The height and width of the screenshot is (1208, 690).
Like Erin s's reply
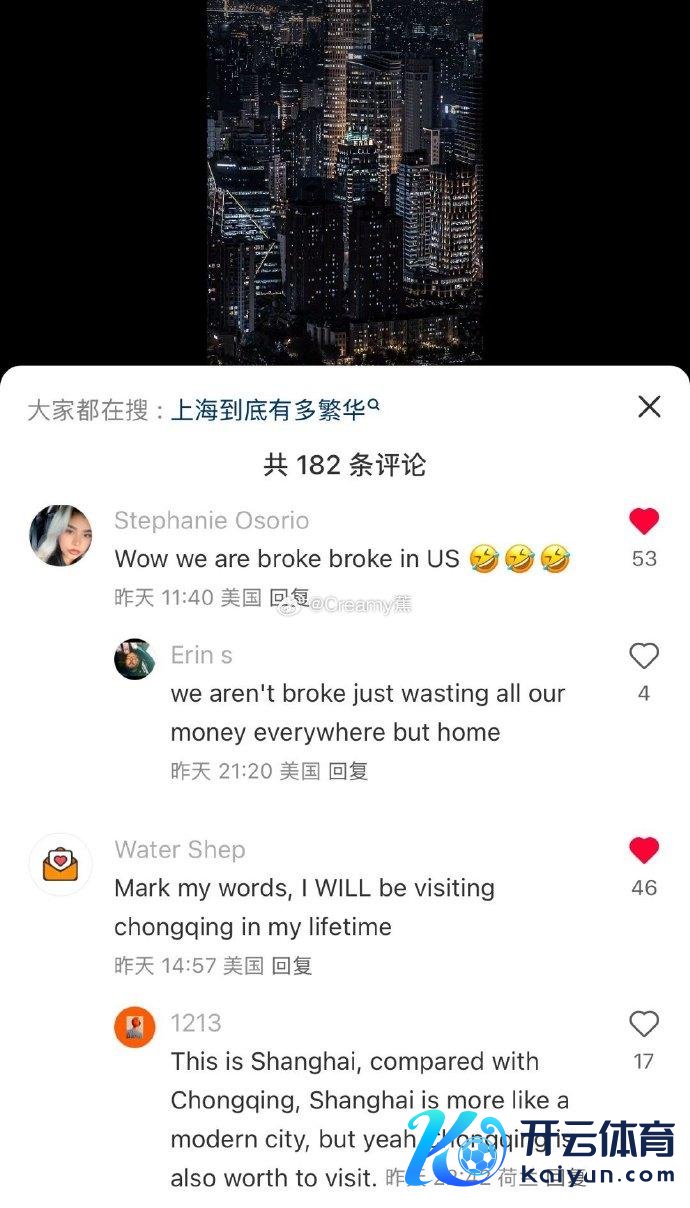click(644, 656)
